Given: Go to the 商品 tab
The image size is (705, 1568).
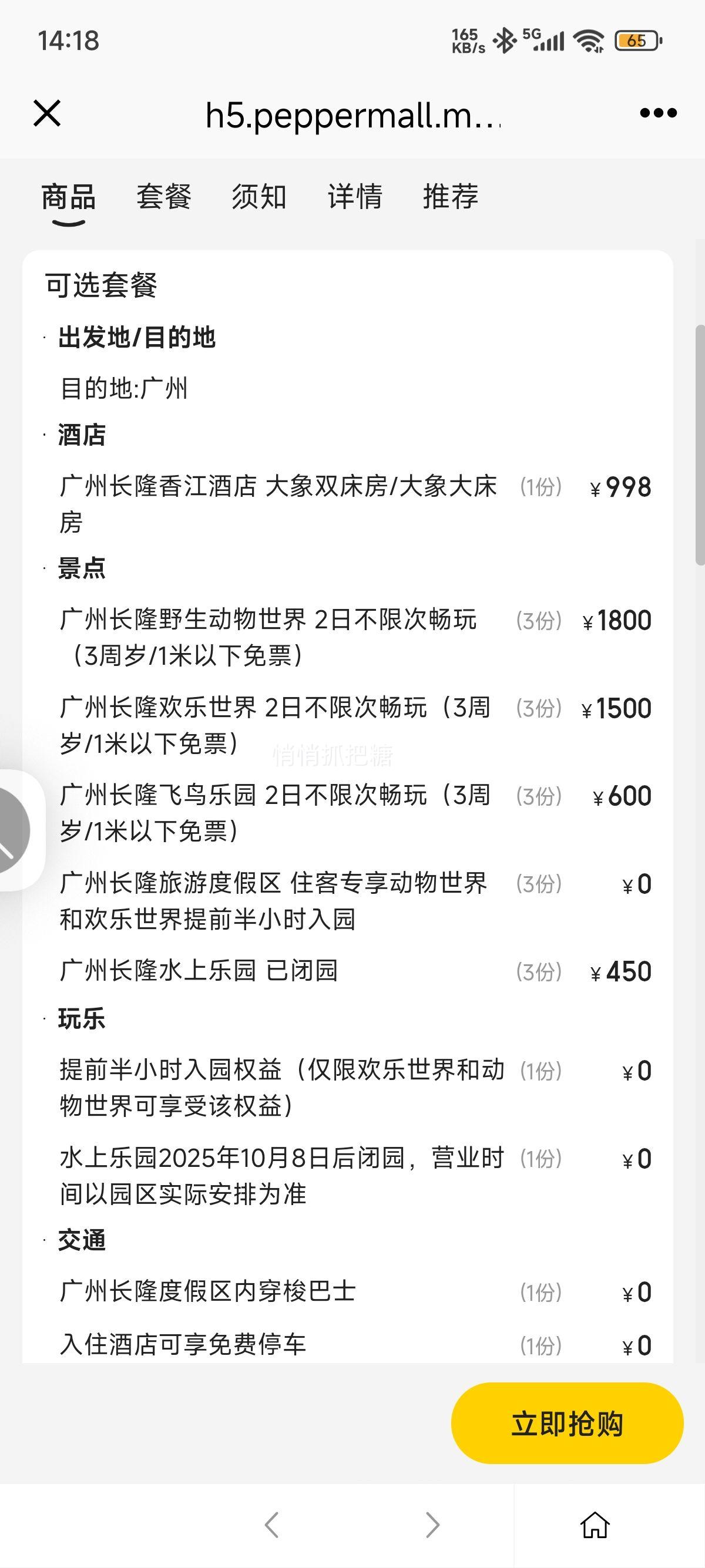Looking at the screenshot, I should [x=68, y=197].
